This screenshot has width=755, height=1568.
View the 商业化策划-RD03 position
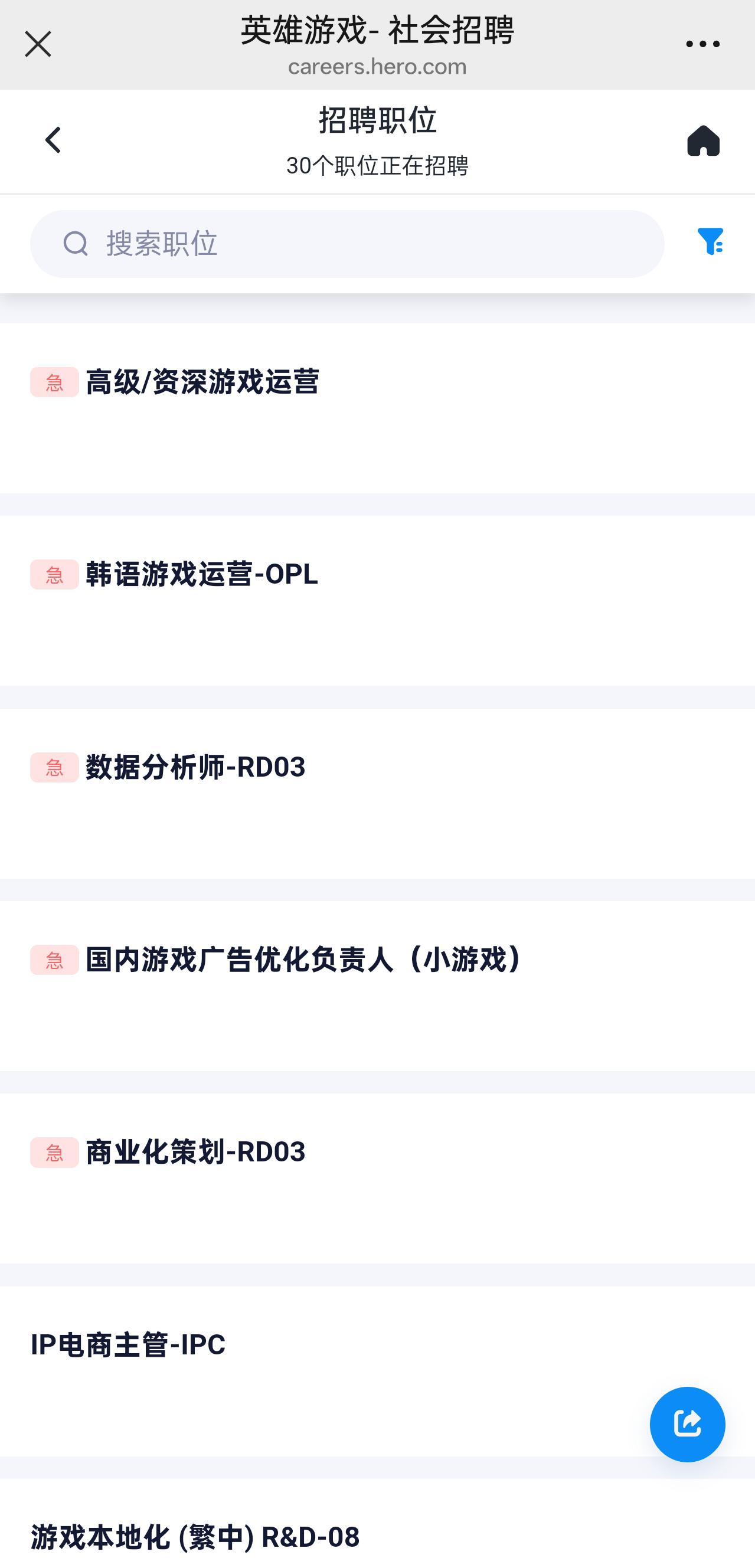point(378,1177)
